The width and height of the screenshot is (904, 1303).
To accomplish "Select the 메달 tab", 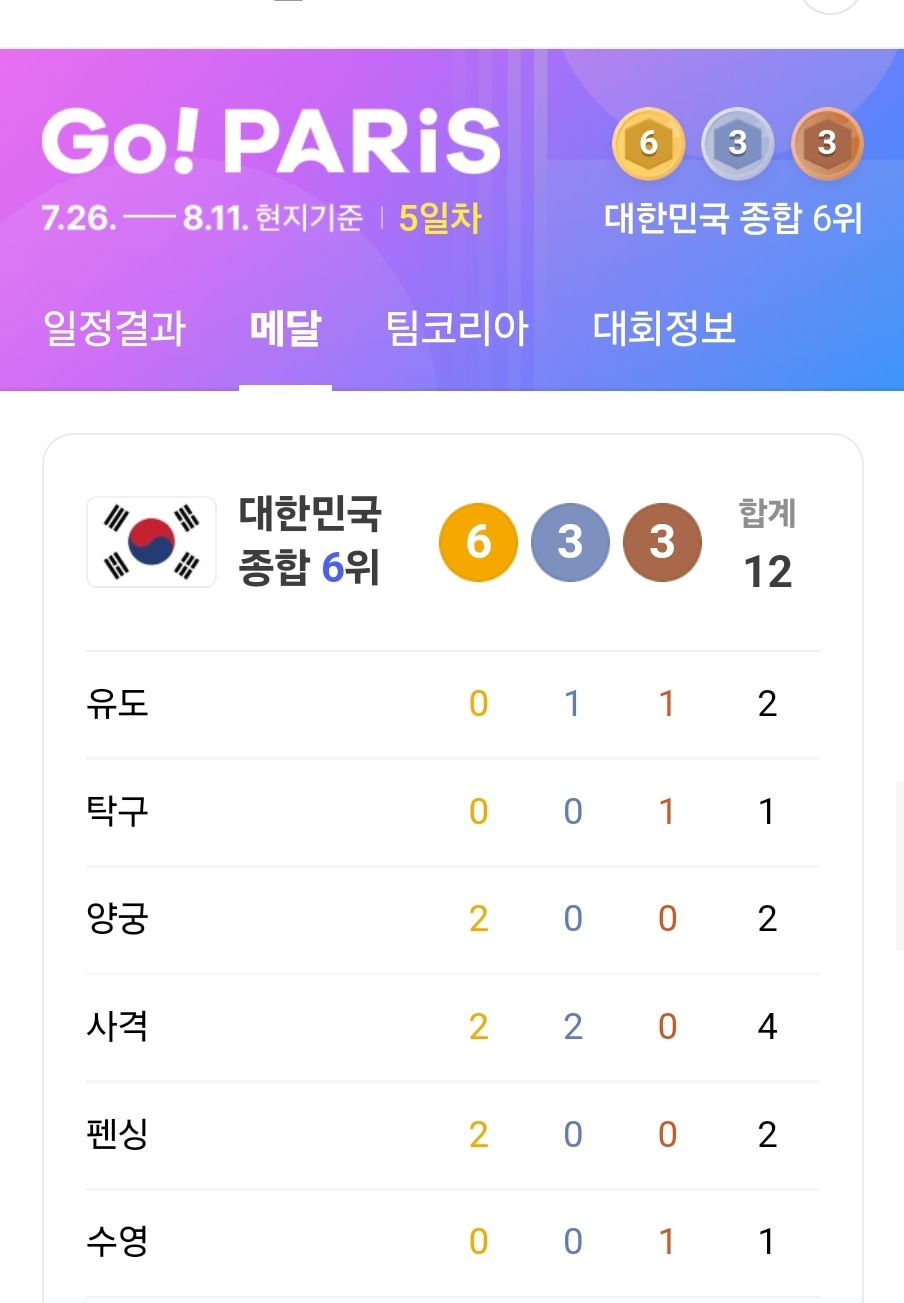I will tap(286, 328).
